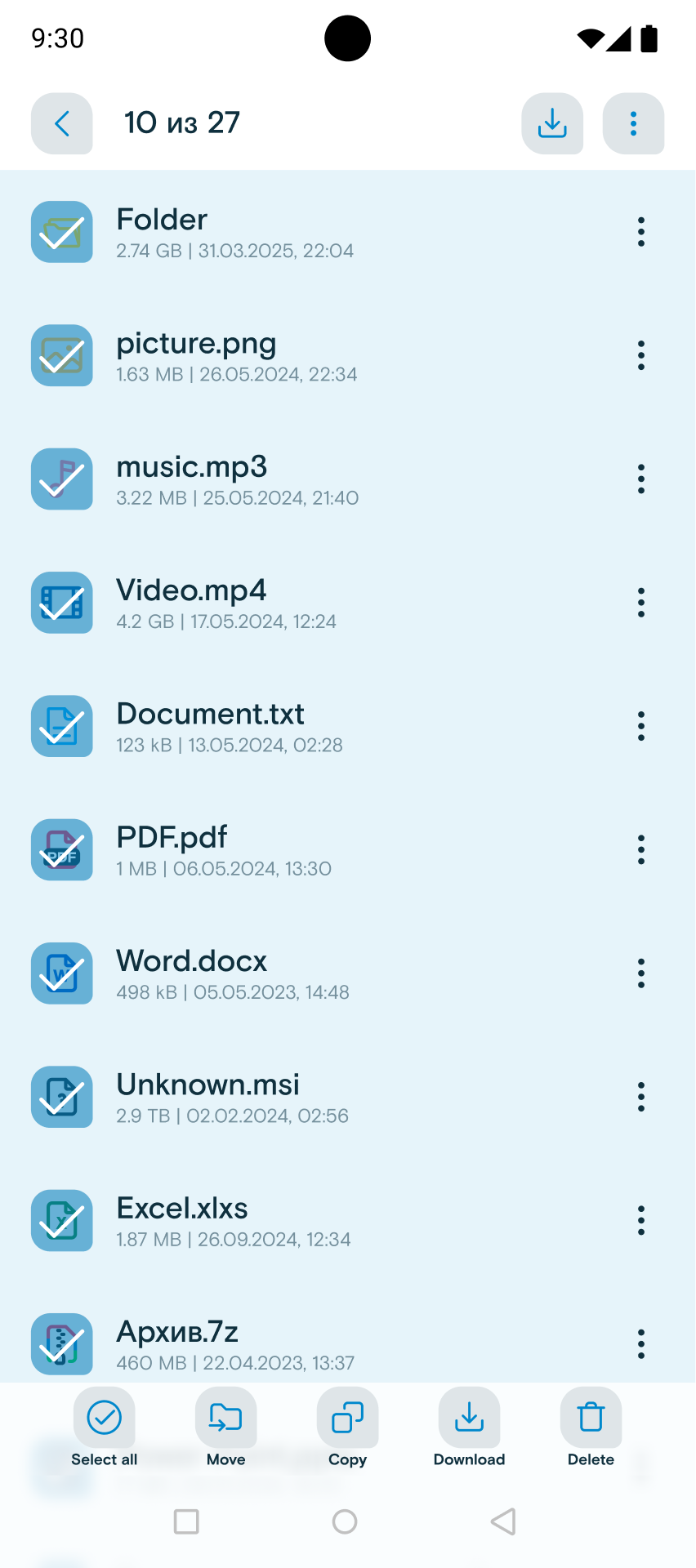Viewport: 696px width, 1568px height.
Task: Open the PDF.pdf file icon
Action: [x=61, y=849]
